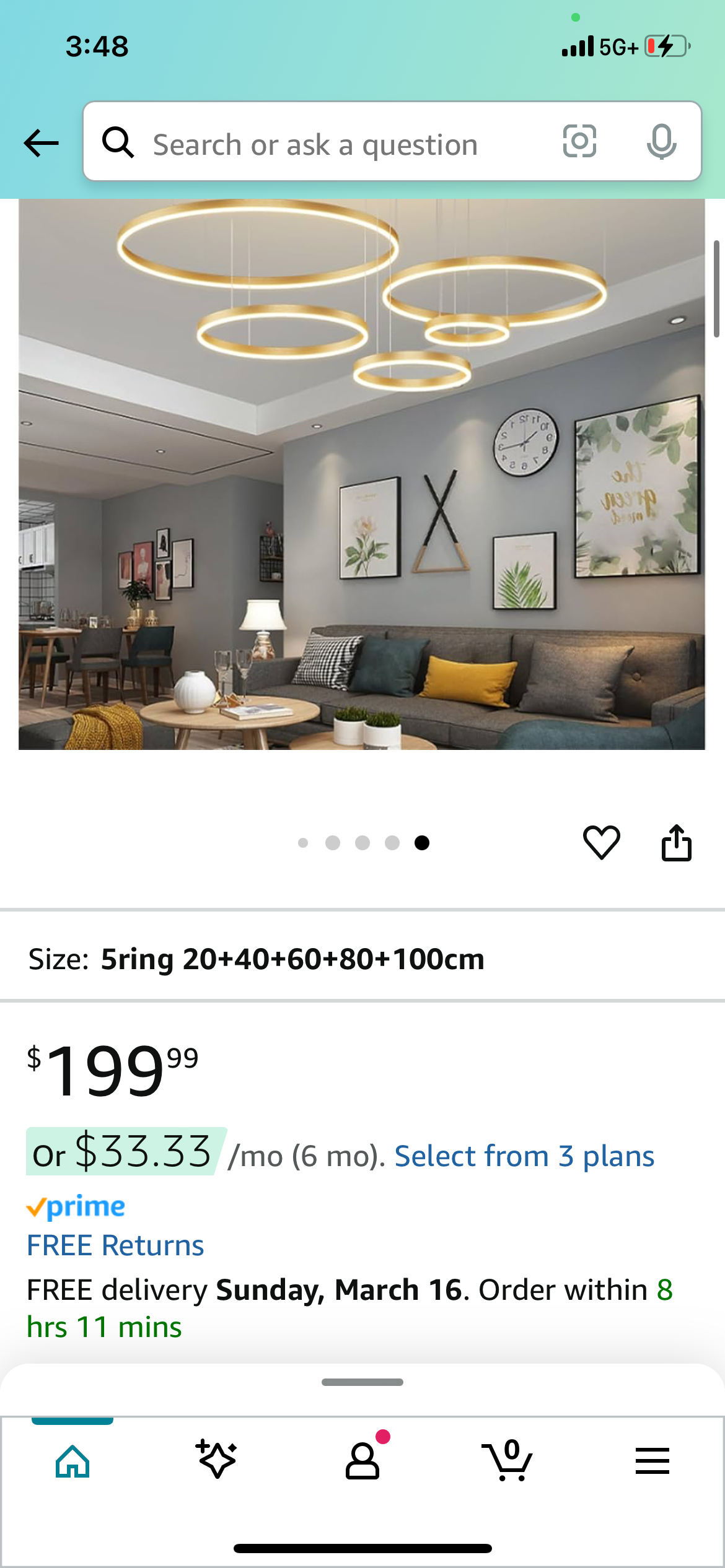This screenshot has width=725, height=1568.
Task: Go to the Home screen icon
Action: tap(72, 1463)
